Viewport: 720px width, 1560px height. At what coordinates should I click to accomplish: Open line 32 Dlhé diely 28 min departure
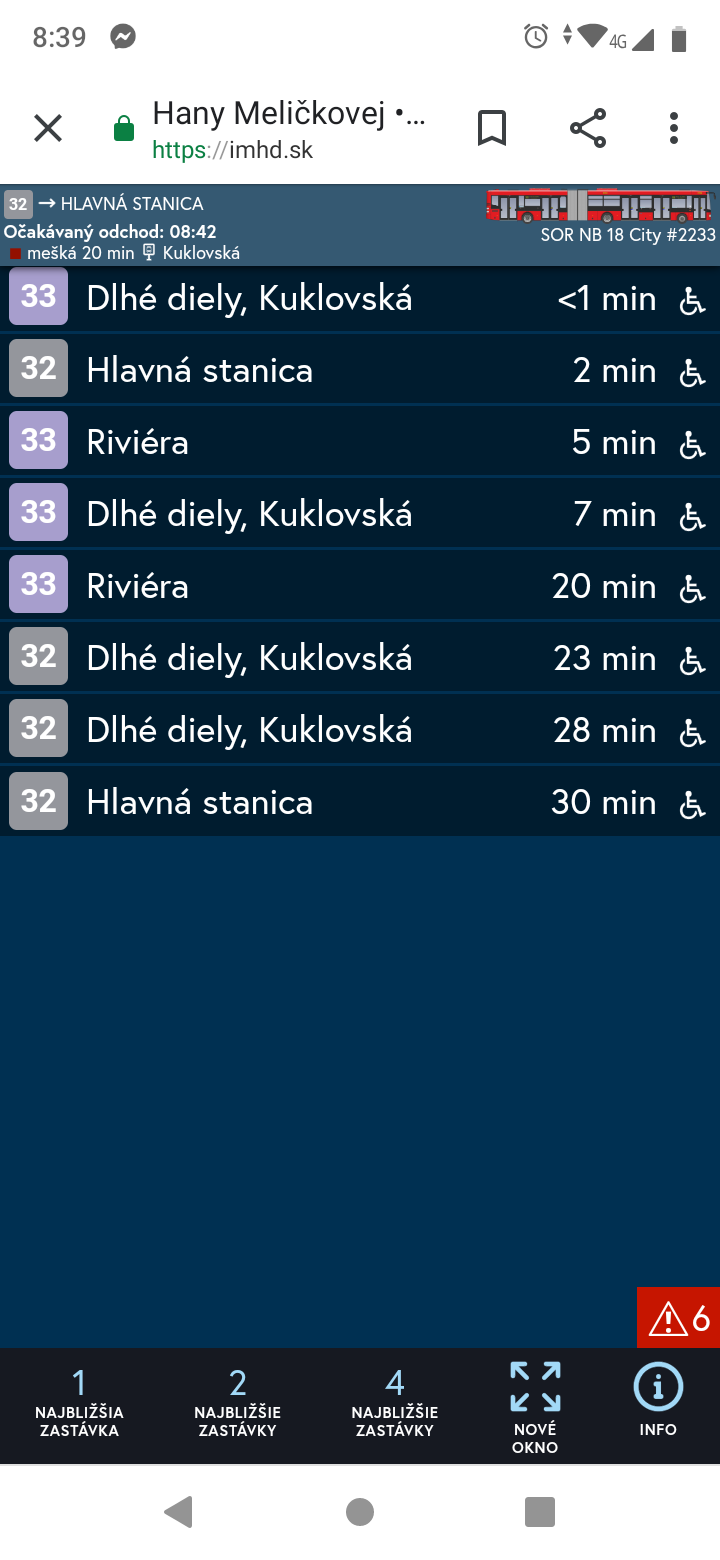tap(360, 730)
